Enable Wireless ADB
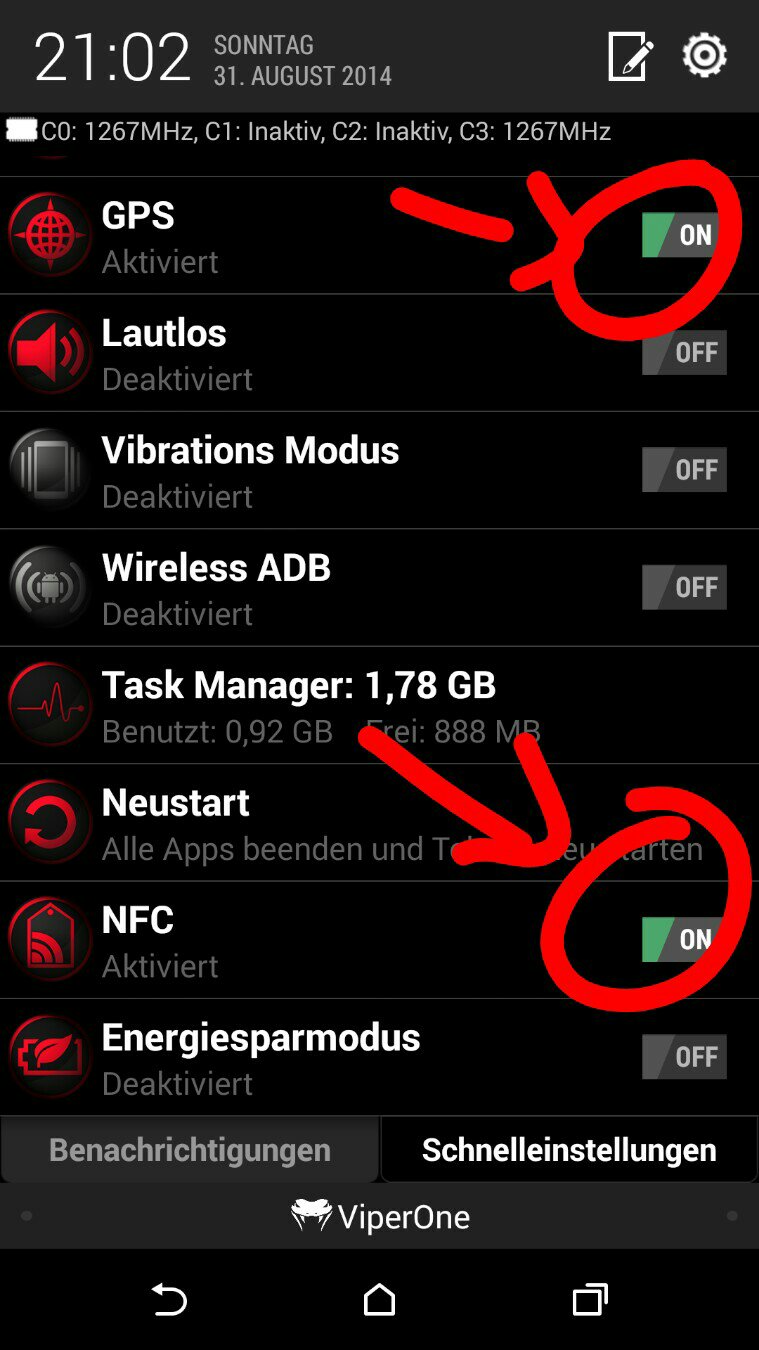The image size is (759, 1350). pyautogui.click(x=684, y=587)
